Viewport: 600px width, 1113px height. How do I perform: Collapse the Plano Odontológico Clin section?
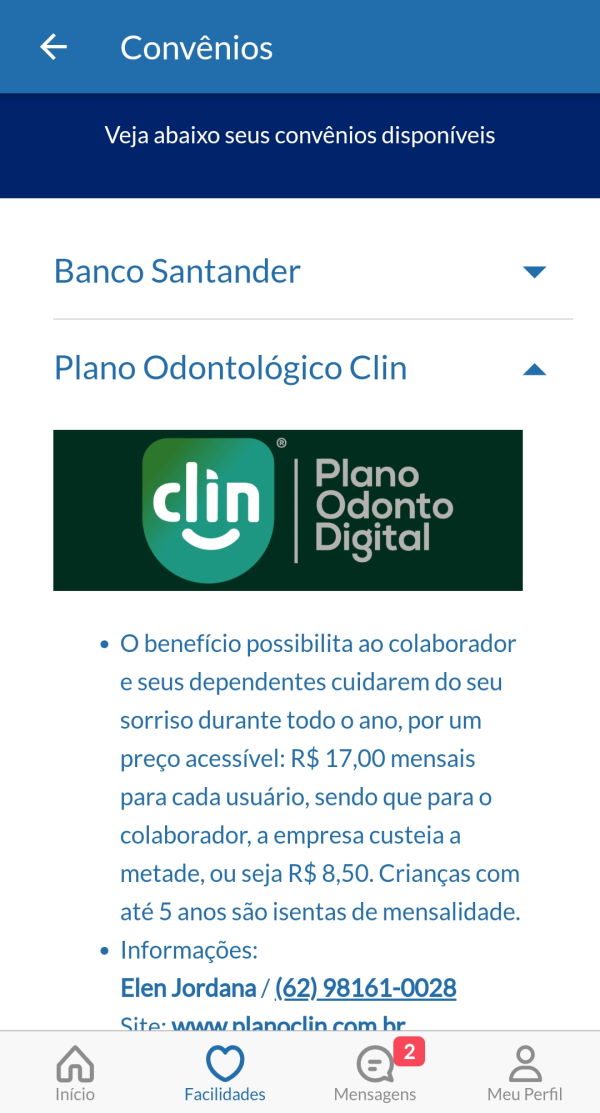[534, 369]
